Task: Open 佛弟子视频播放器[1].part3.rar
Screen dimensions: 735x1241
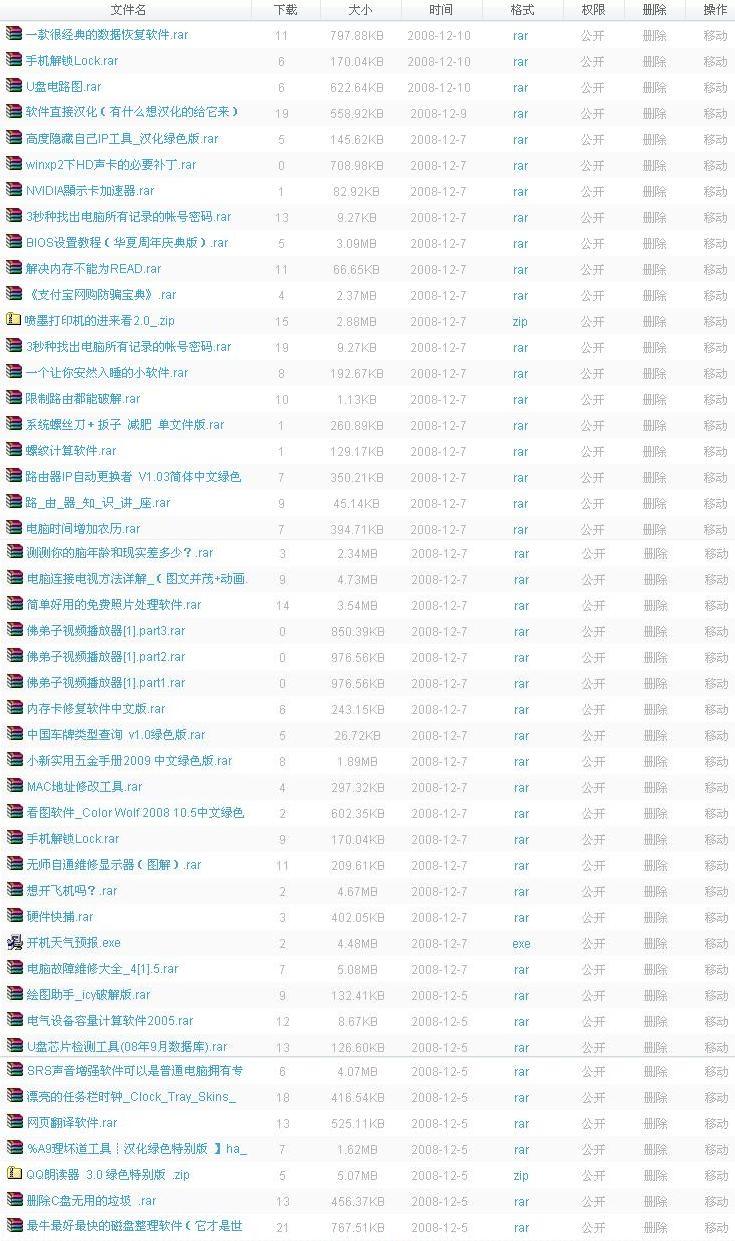Action: 105,631
